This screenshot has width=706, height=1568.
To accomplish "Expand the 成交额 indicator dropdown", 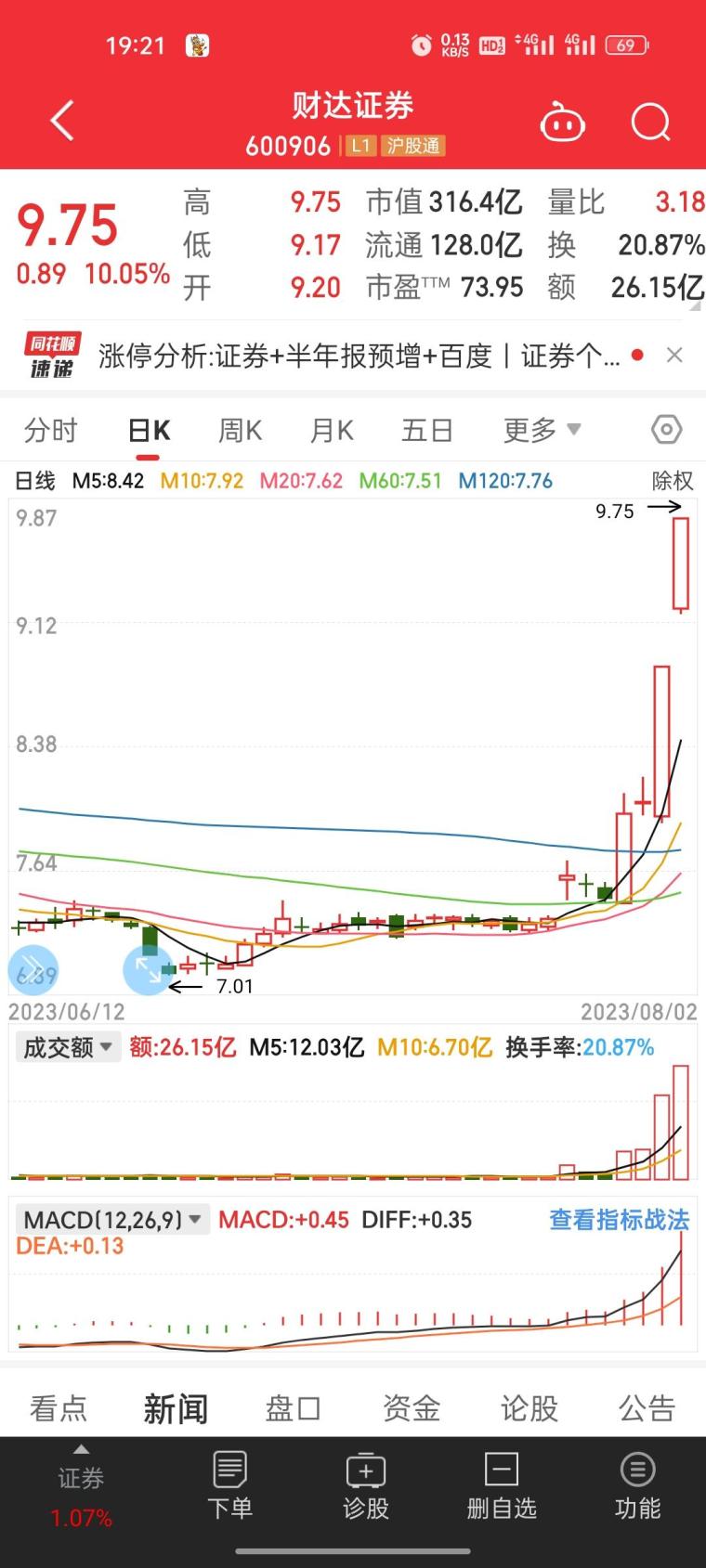I will point(67,1047).
